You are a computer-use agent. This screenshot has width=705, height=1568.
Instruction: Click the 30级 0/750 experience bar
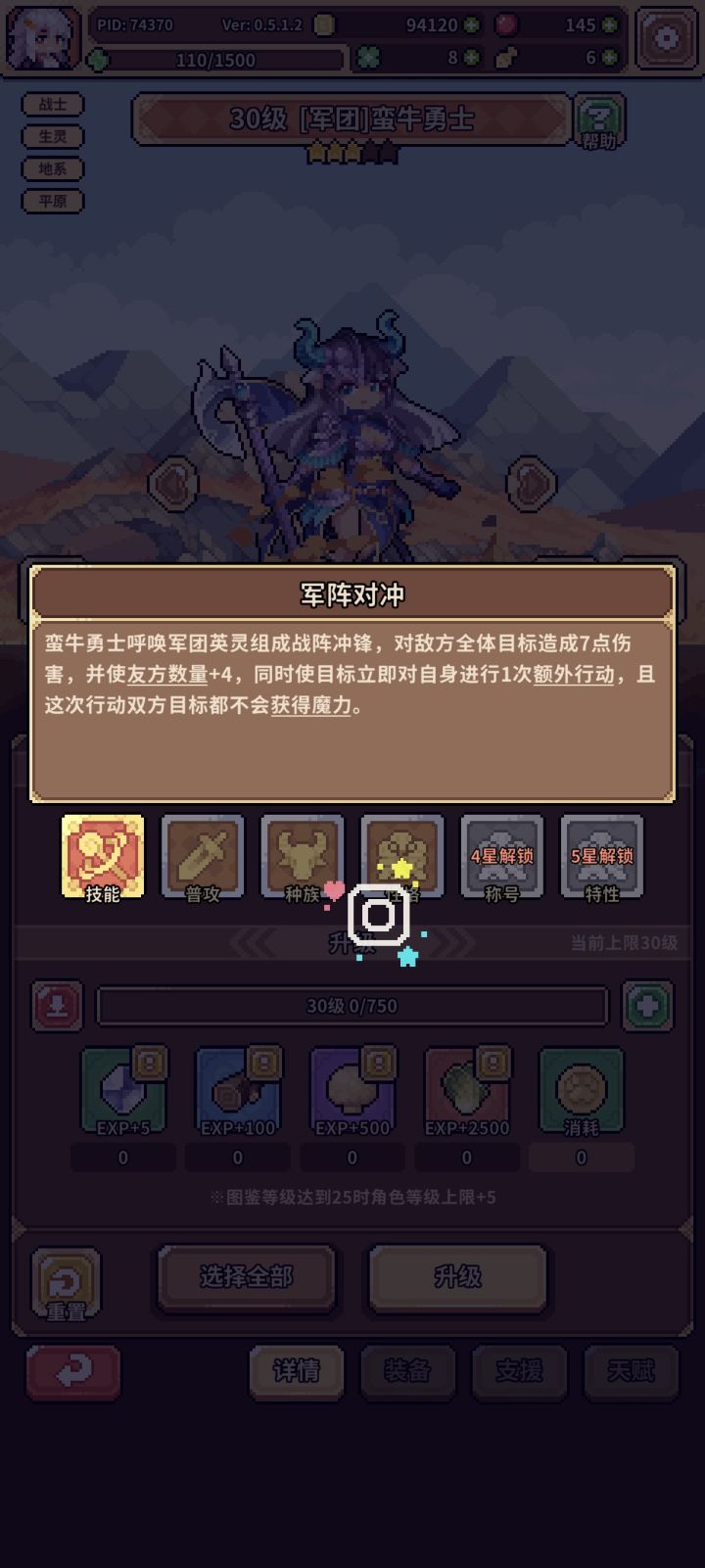(x=352, y=1005)
